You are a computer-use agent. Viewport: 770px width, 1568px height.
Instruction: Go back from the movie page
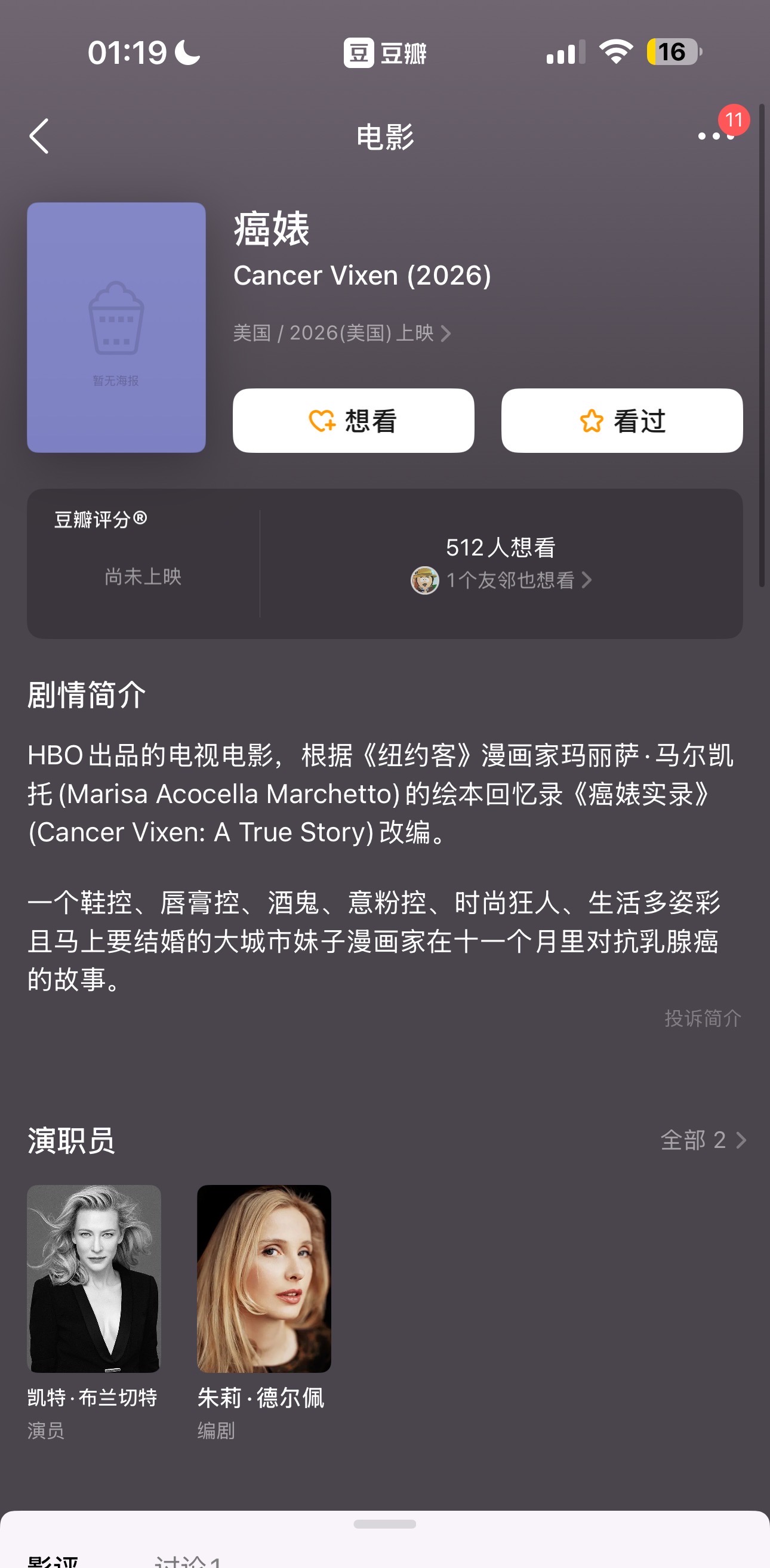[x=39, y=137]
